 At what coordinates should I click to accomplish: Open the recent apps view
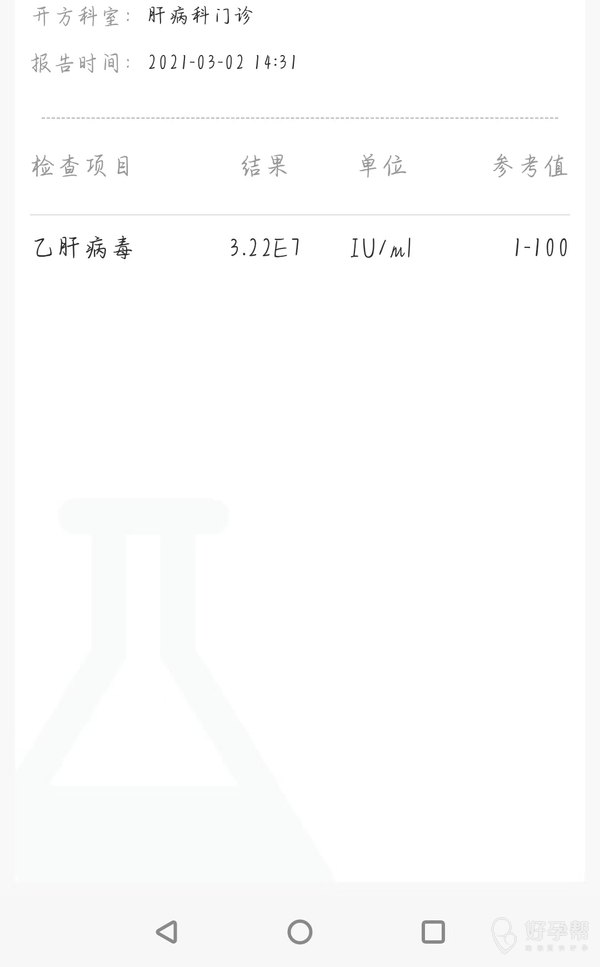point(433,932)
